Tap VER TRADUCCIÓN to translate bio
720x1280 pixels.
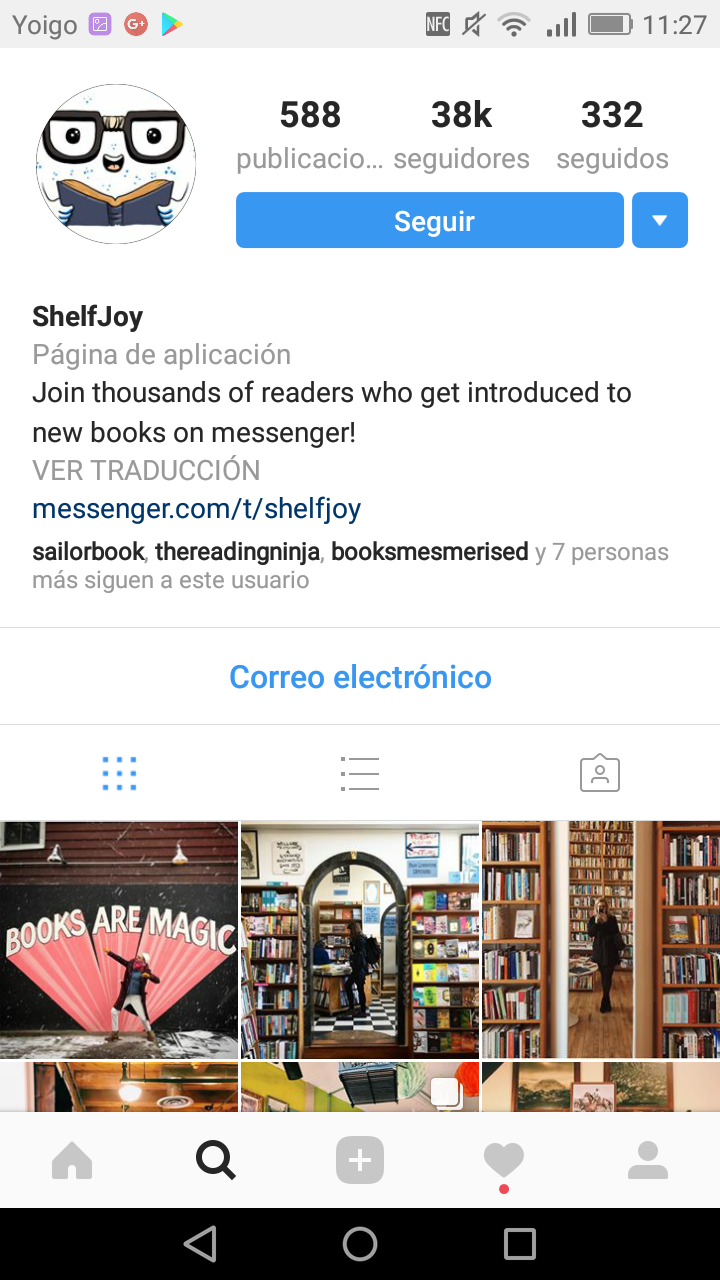[x=146, y=470]
